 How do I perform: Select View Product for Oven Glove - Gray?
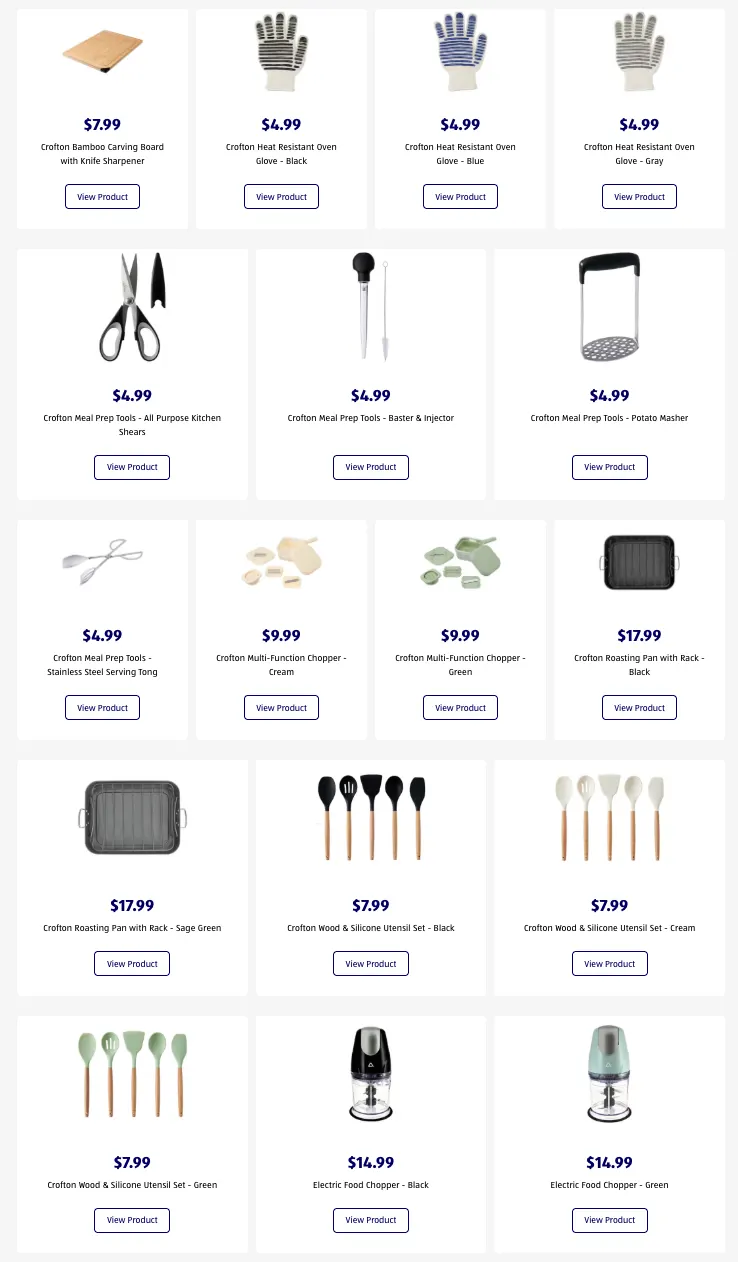click(x=639, y=197)
